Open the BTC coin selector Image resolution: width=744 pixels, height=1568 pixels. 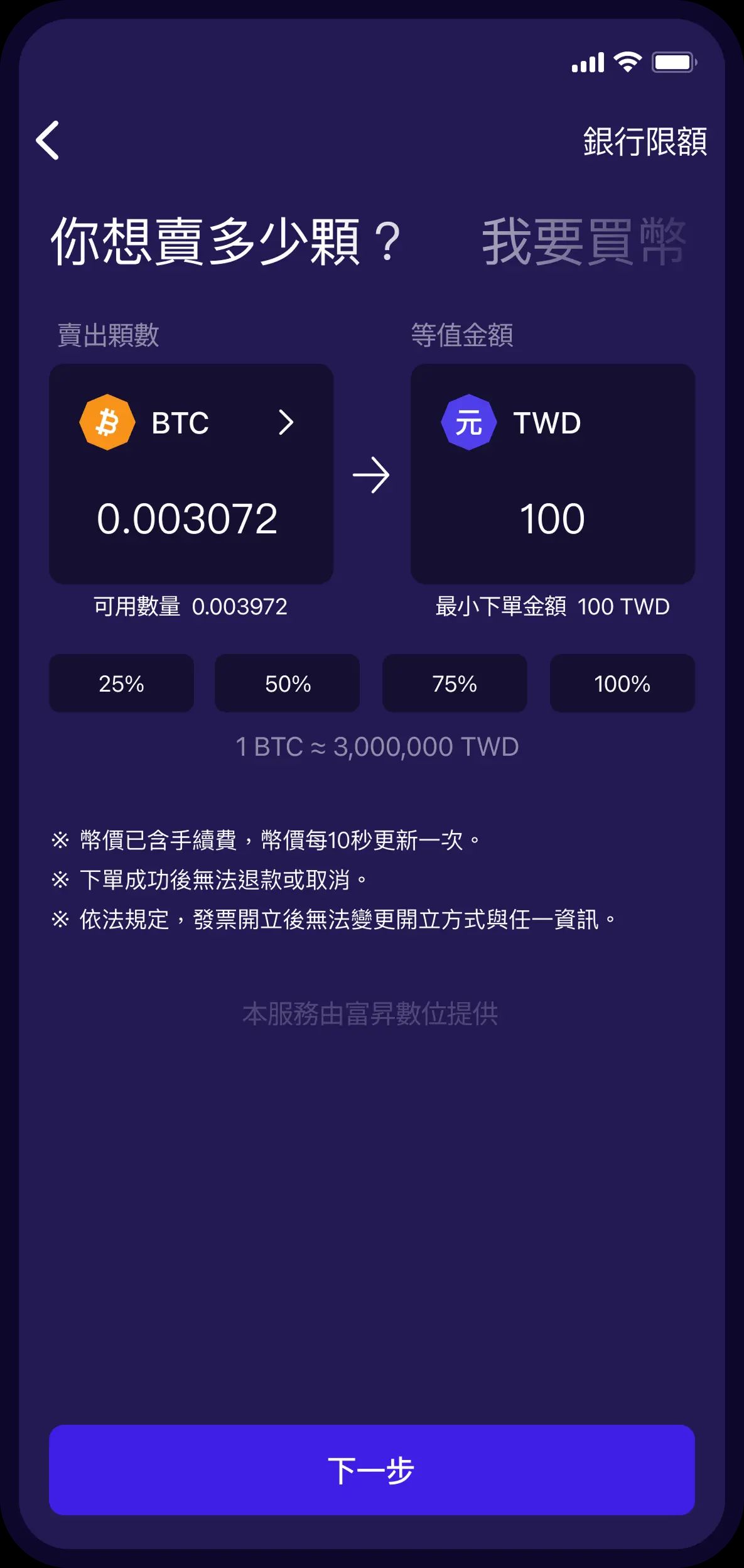(188, 423)
